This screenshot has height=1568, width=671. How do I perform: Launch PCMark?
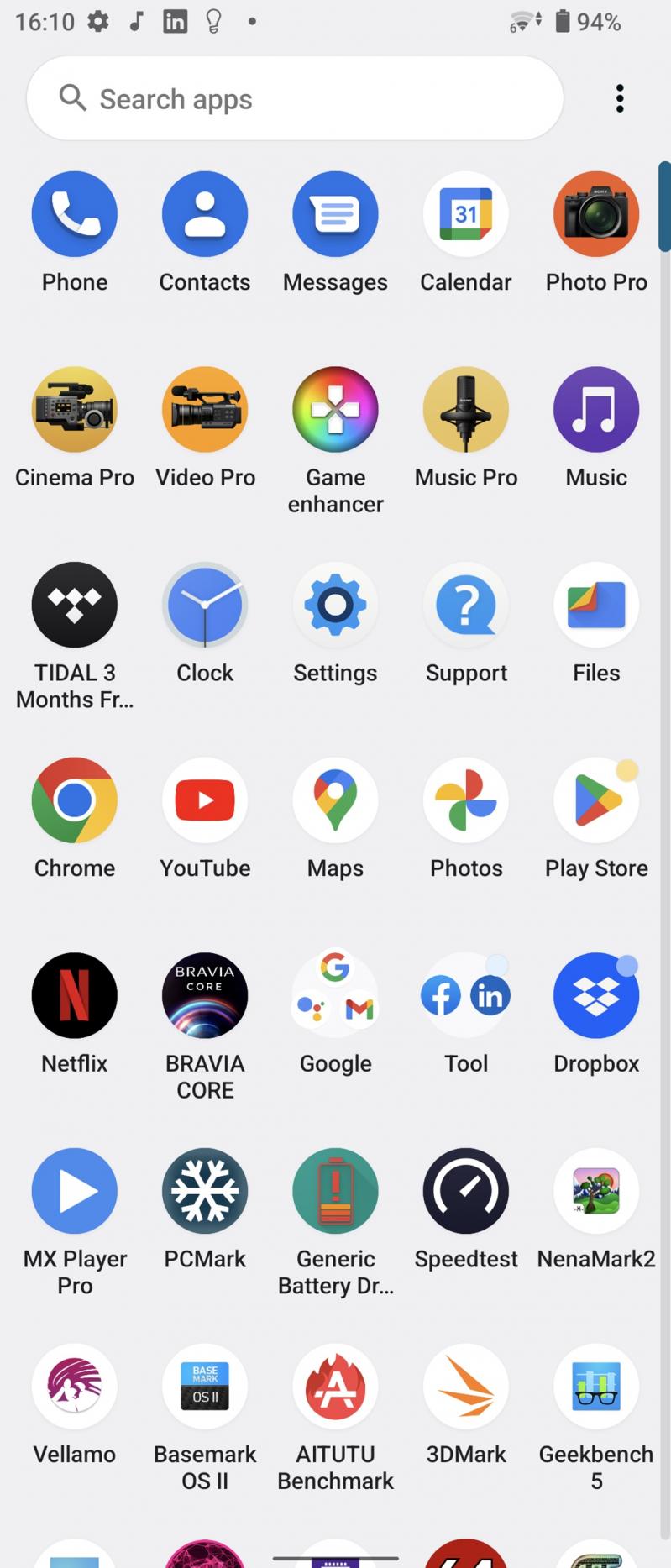click(x=204, y=1190)
